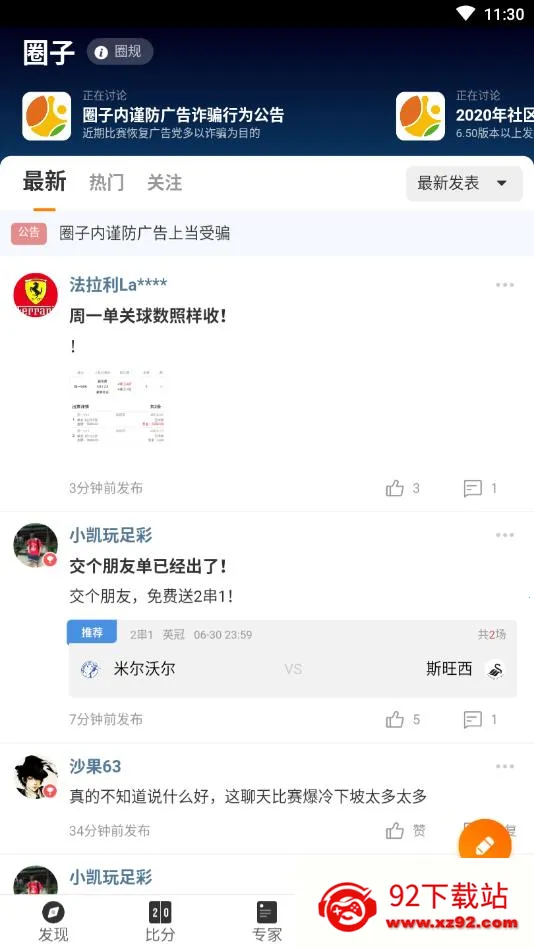
Task: Open 法拉利La**** user profile avatar
Action: click(x=36, y=295)
